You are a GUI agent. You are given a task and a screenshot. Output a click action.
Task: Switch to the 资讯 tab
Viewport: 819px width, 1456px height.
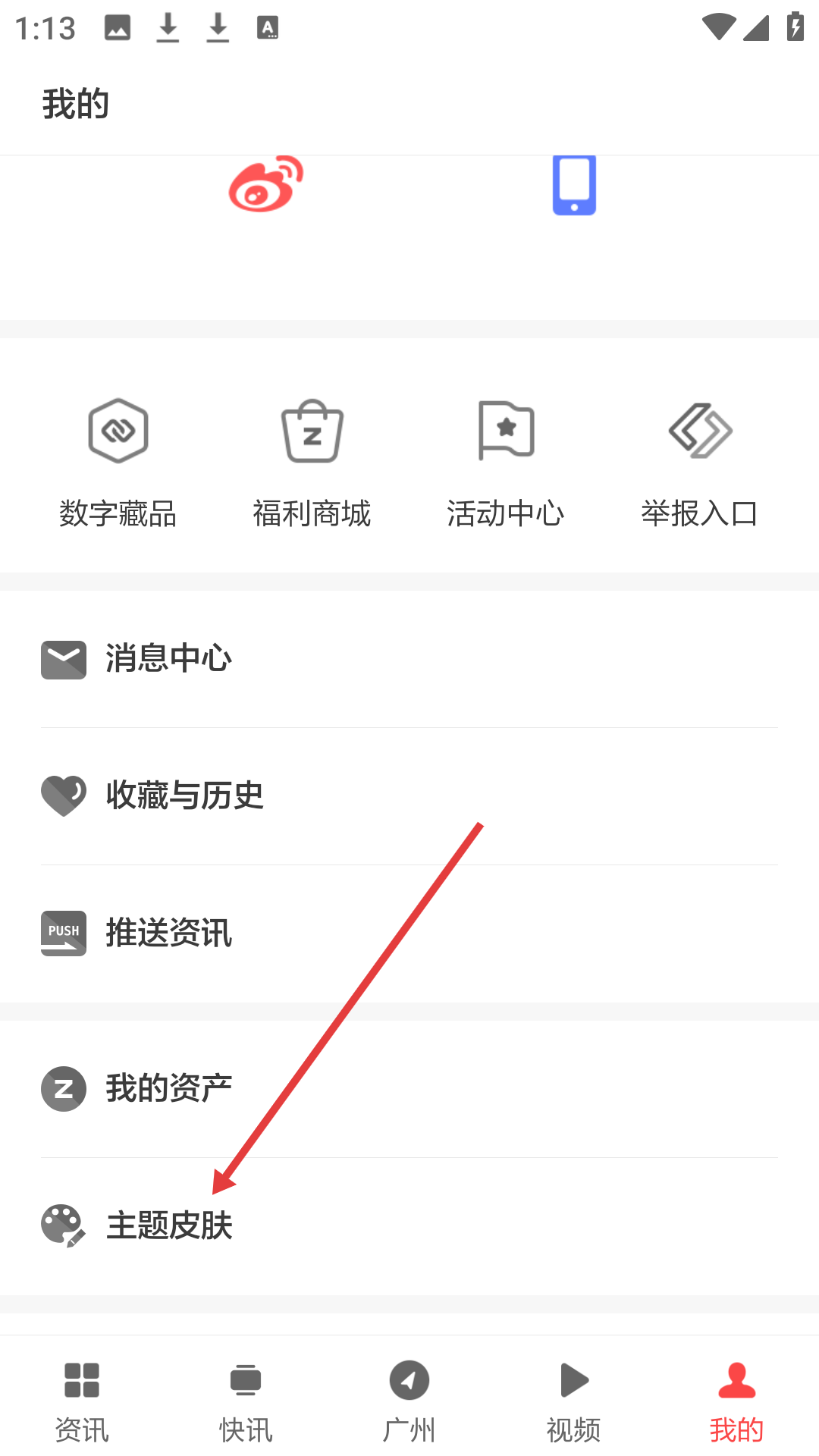(x=82, y=1400)
